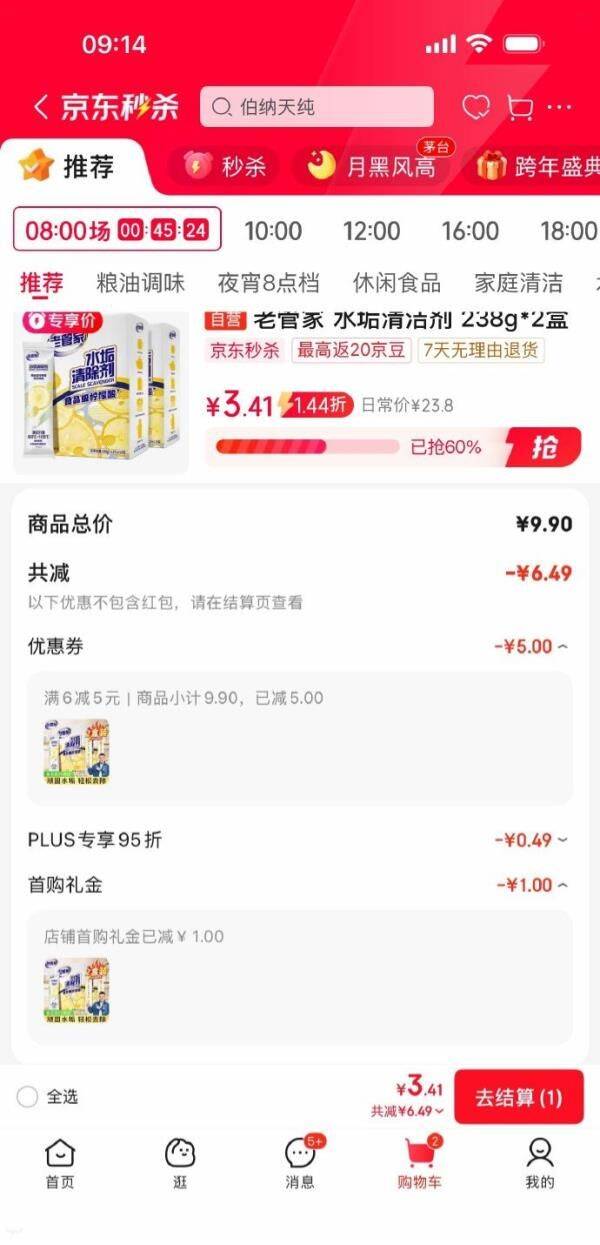The image size is (600, 1245).
Task: Open the cart icon in top bar
Action: coord(519,107)
